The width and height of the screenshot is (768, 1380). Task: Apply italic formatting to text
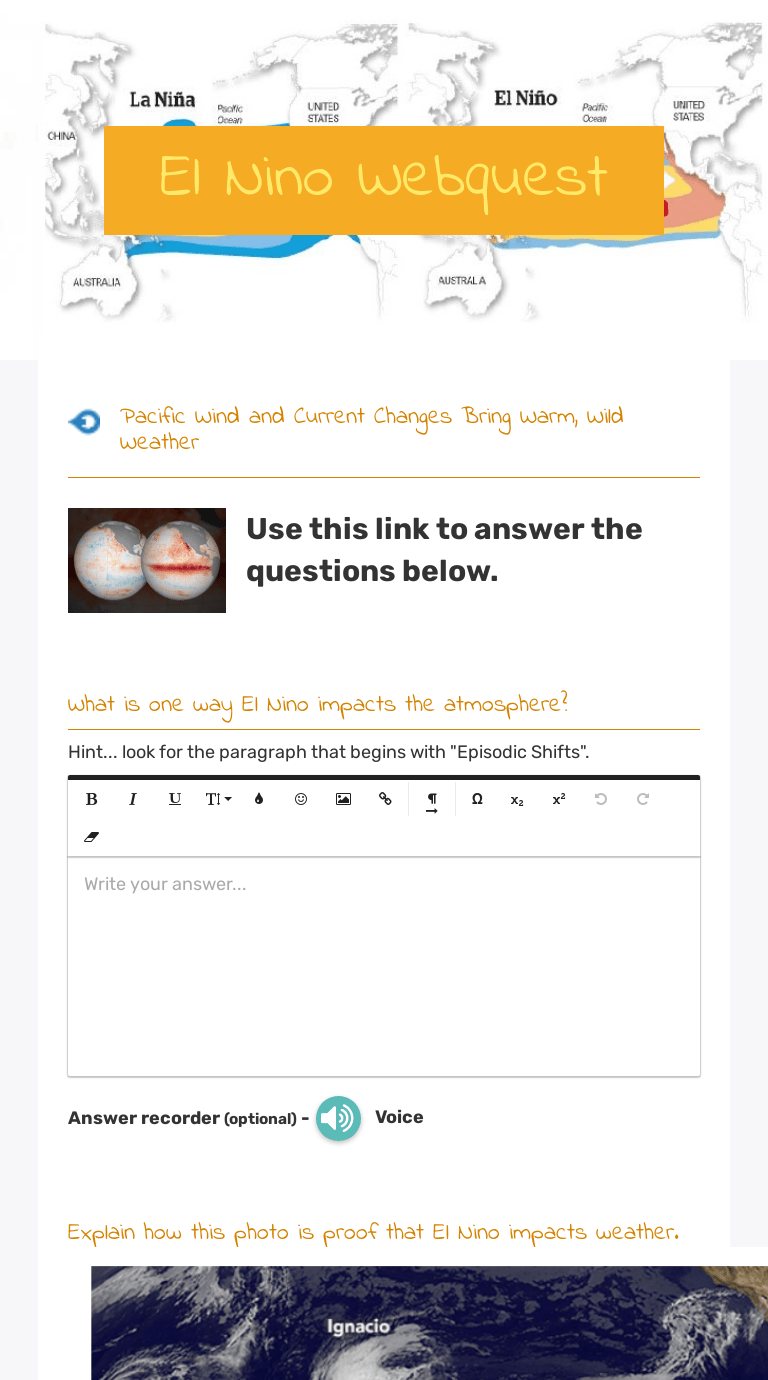pos(133,799)
